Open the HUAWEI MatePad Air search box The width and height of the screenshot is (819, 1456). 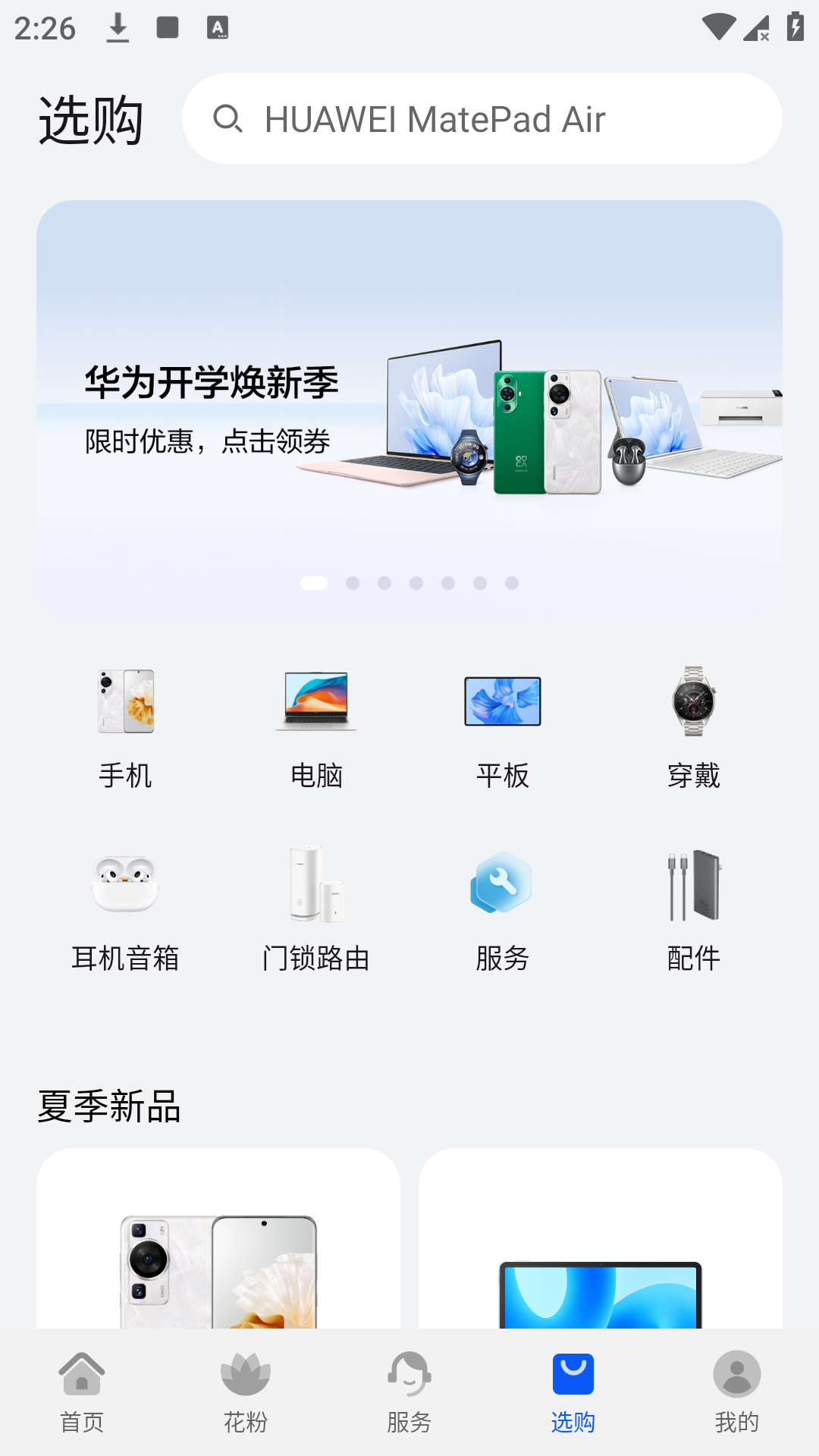(482, 118)
